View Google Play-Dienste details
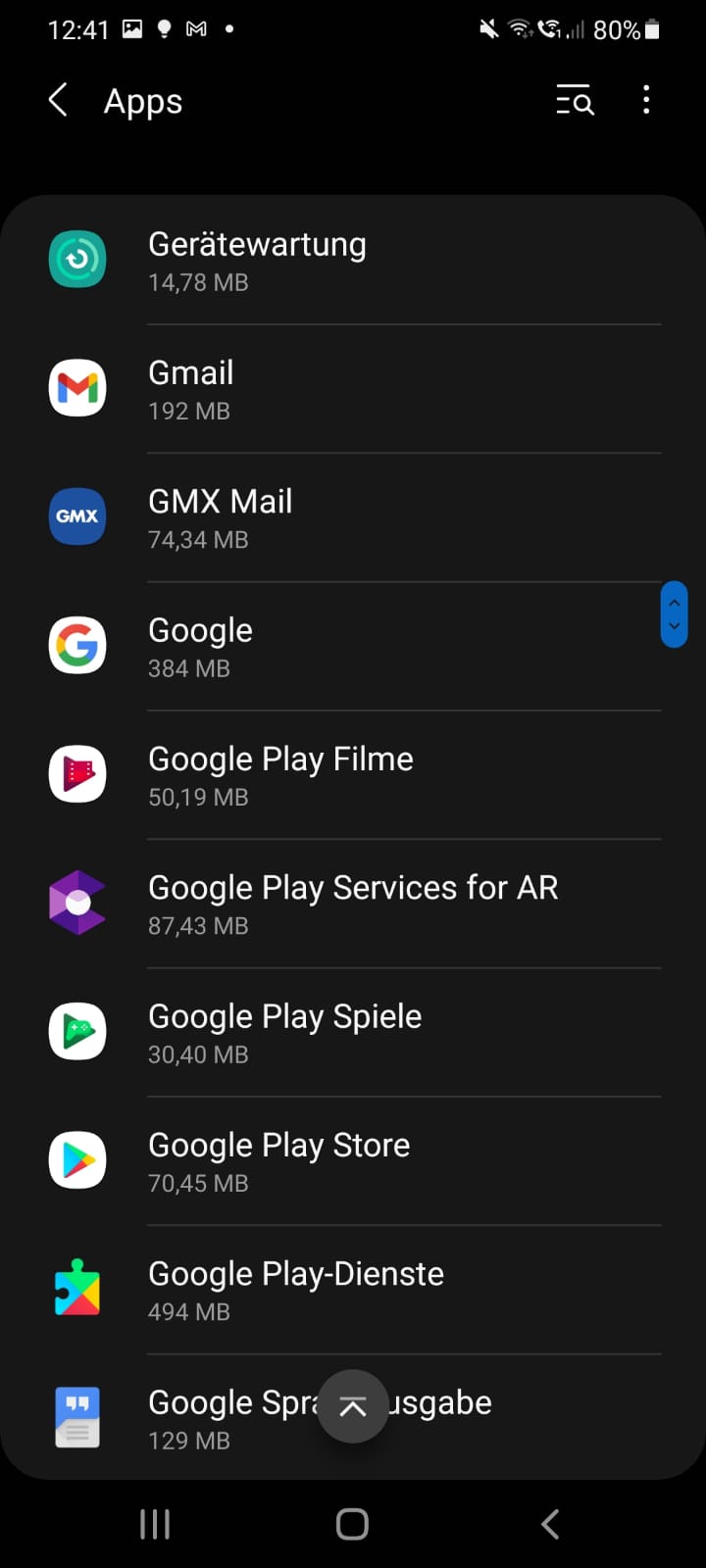 (353, 1290)
